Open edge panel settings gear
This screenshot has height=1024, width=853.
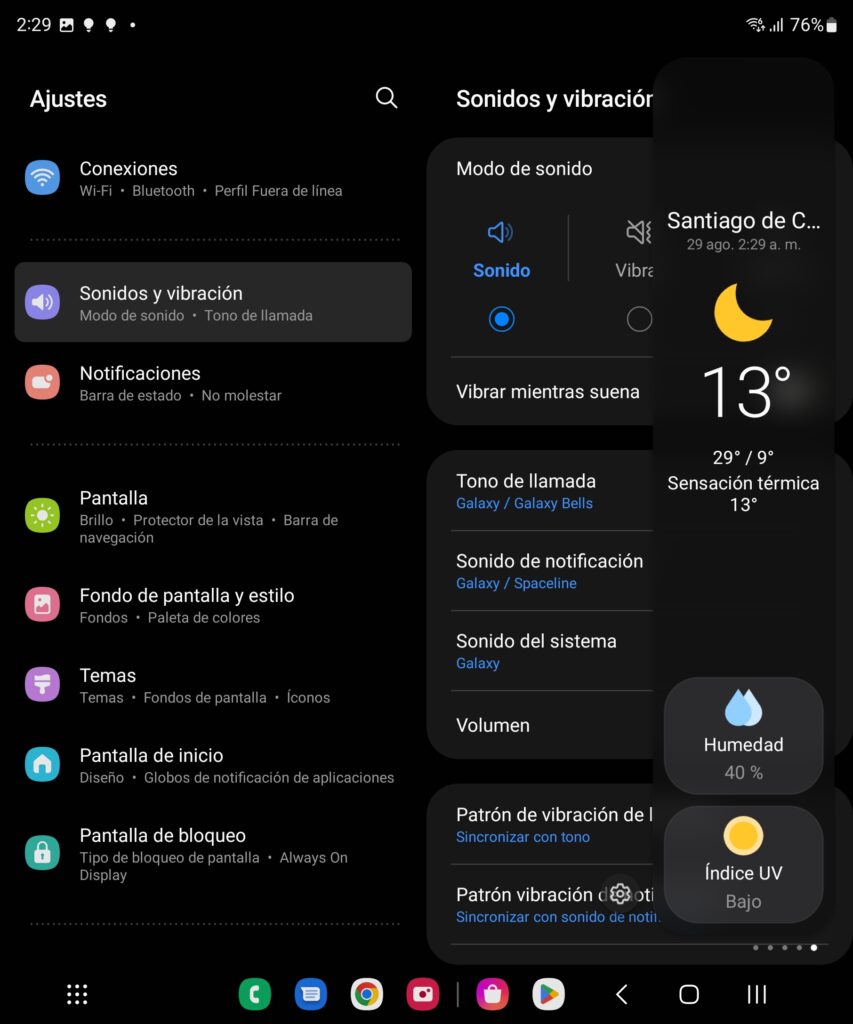coord(621,893)
